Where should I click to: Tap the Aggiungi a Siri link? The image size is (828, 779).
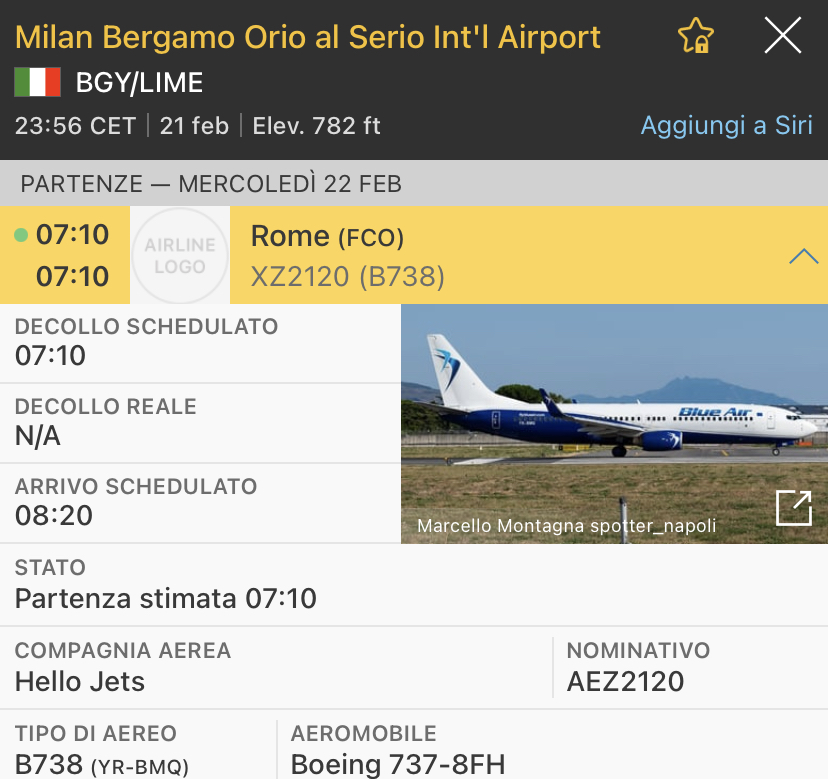726,126
